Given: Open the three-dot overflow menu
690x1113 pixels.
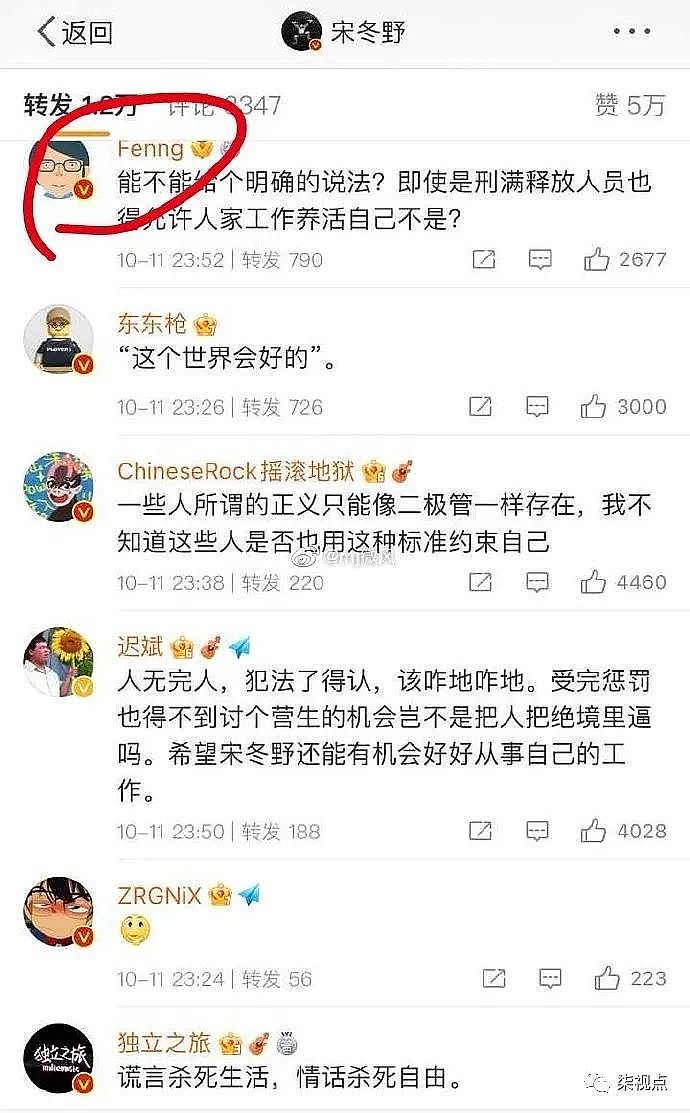Looking at the screenshot, I should tap(632, 32).
